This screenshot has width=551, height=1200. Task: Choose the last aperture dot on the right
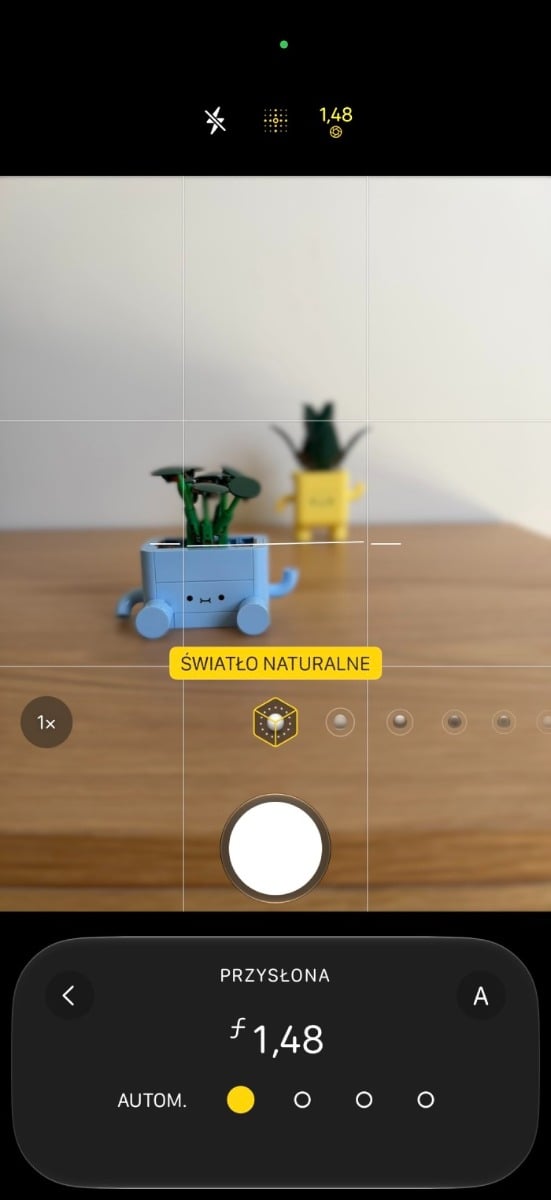pyautogui.click(x=425, y=1100)
